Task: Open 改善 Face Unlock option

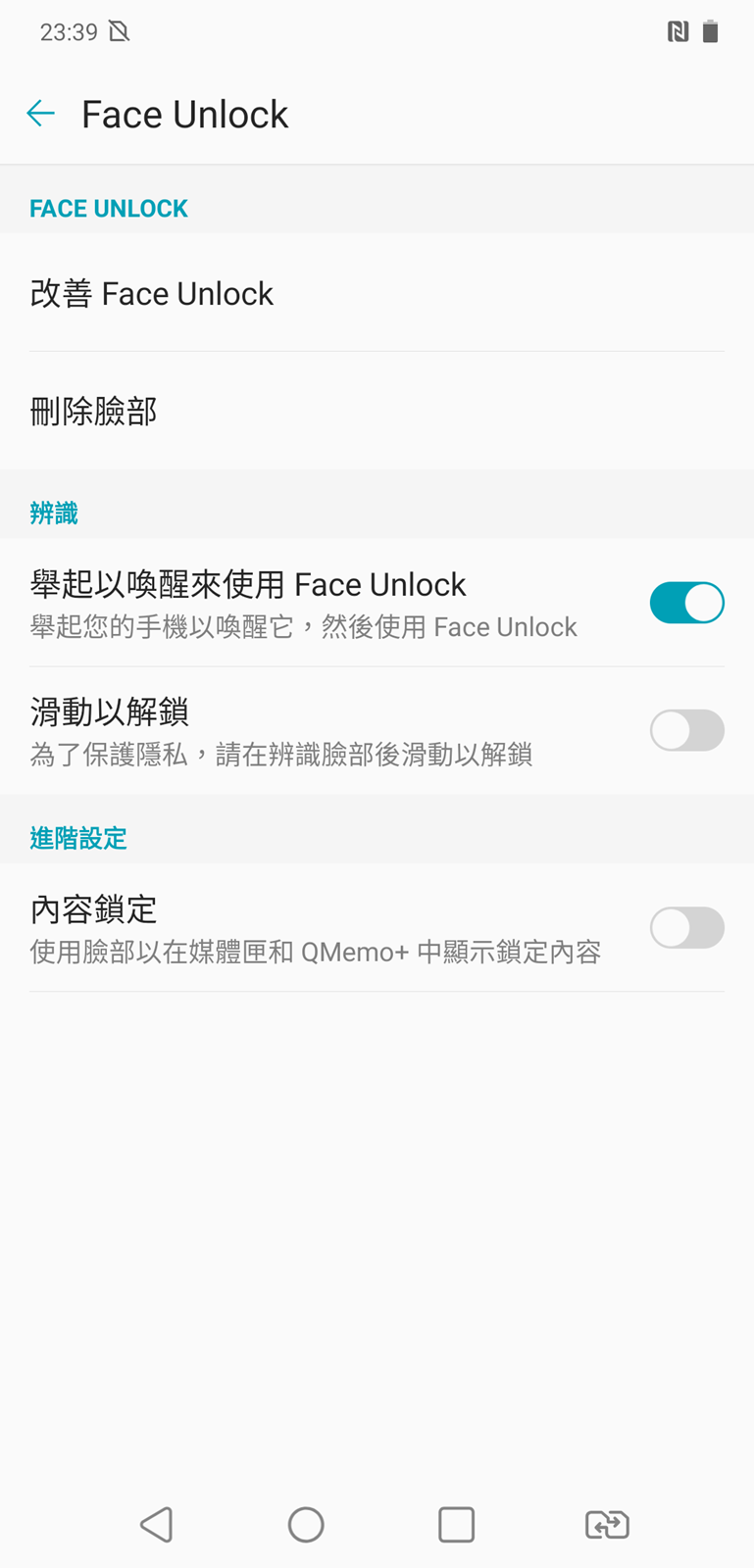Action: tap(377, 294)
